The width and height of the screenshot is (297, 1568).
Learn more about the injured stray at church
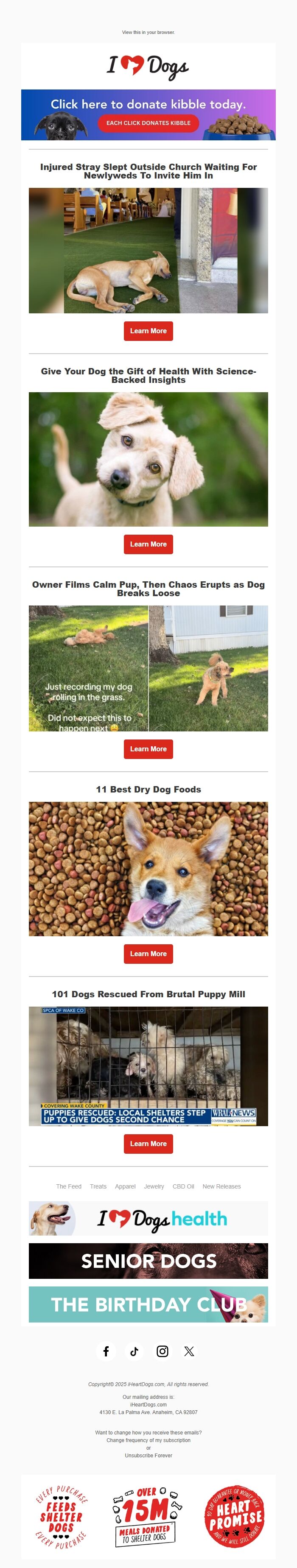coord(148,331)
